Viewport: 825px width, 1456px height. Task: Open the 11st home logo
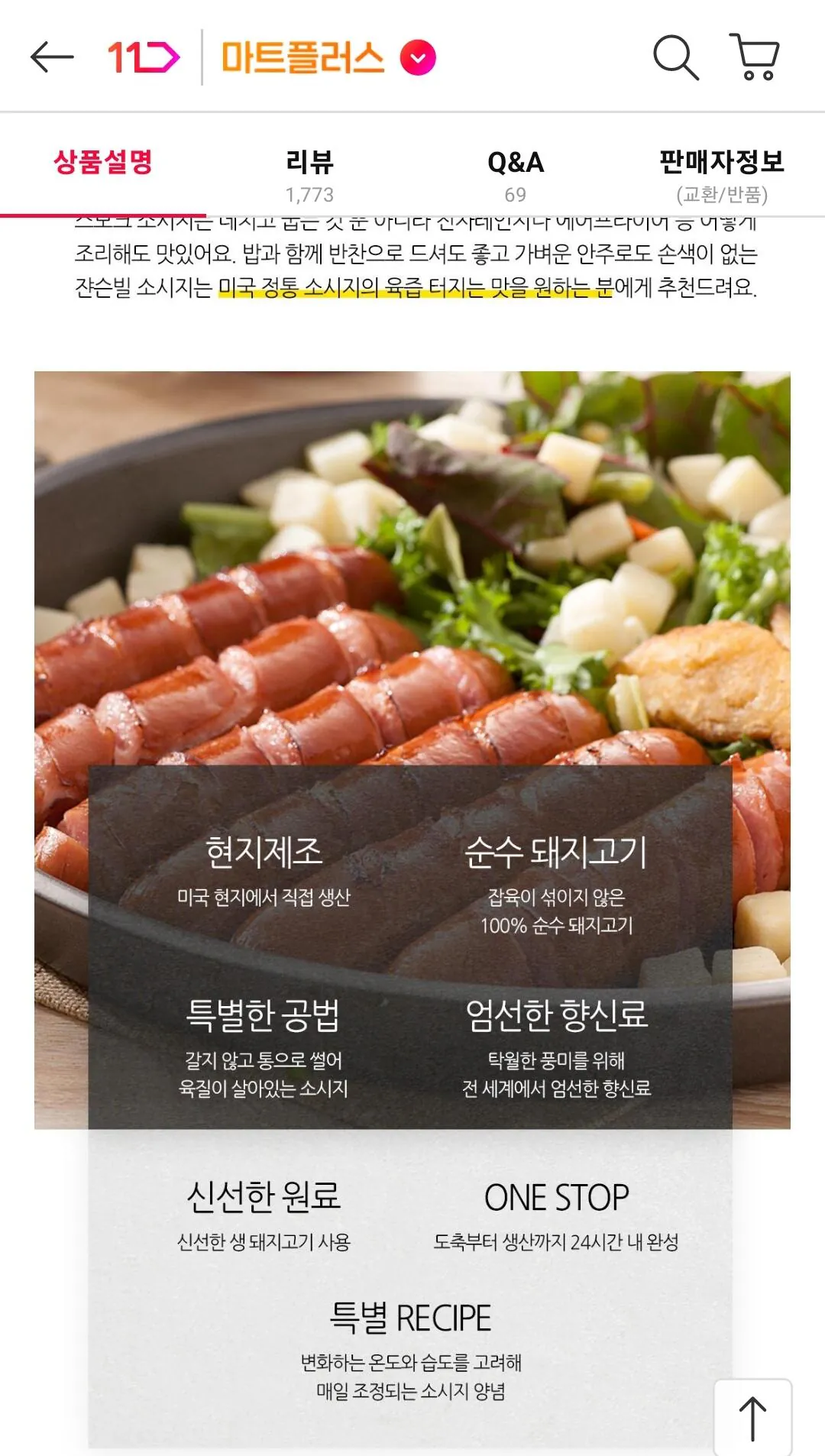coord(144,57)
